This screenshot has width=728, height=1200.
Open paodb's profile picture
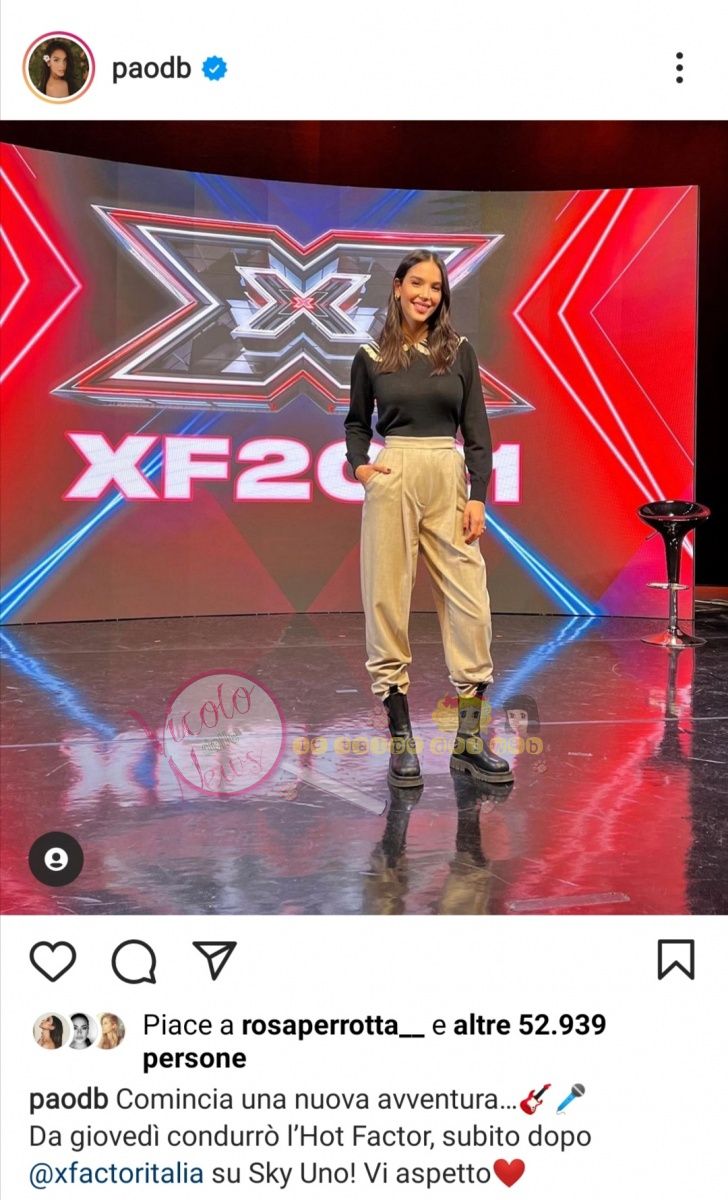(58, 68)
